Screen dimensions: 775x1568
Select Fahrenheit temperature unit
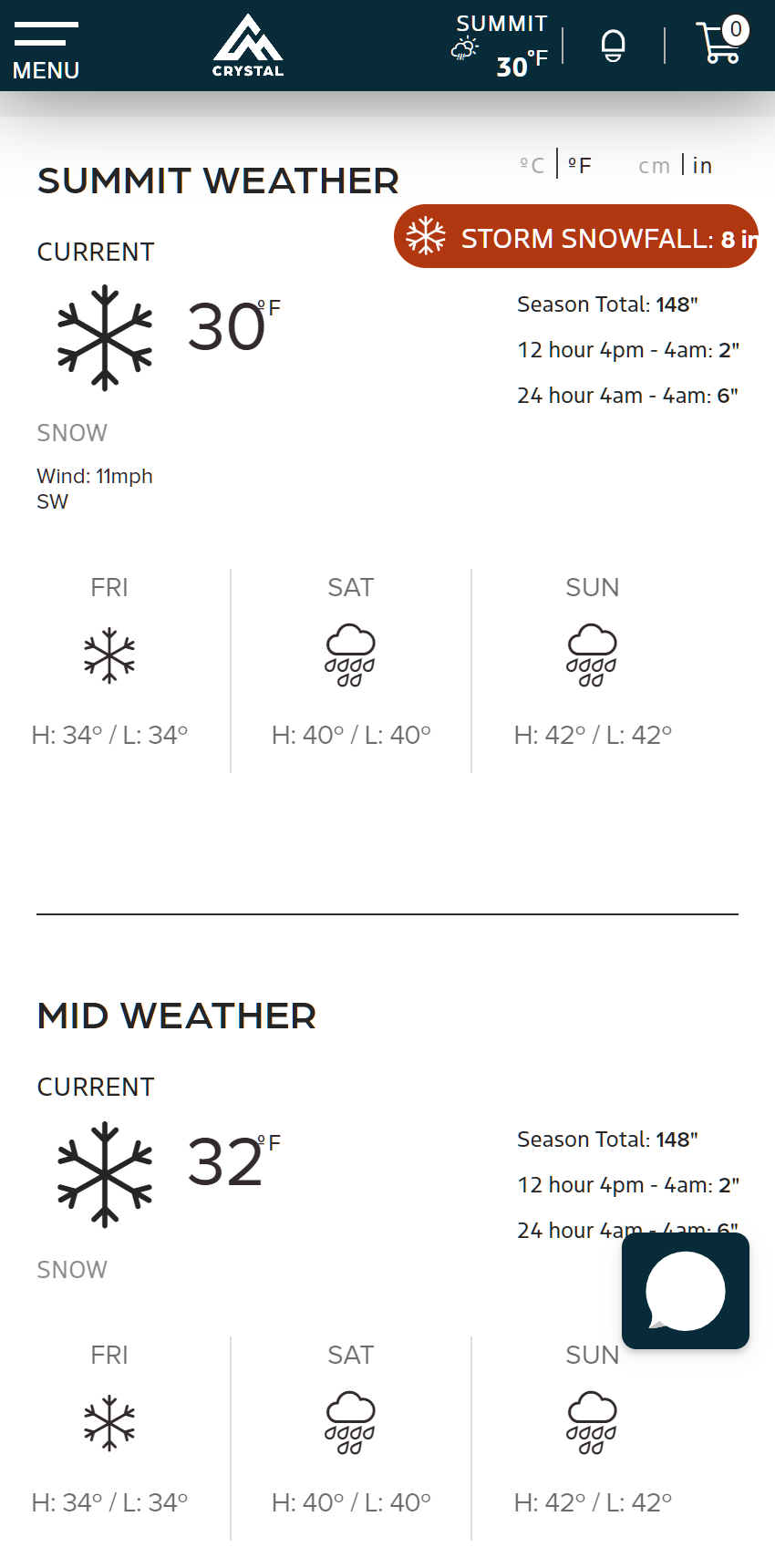click(580, 166)
